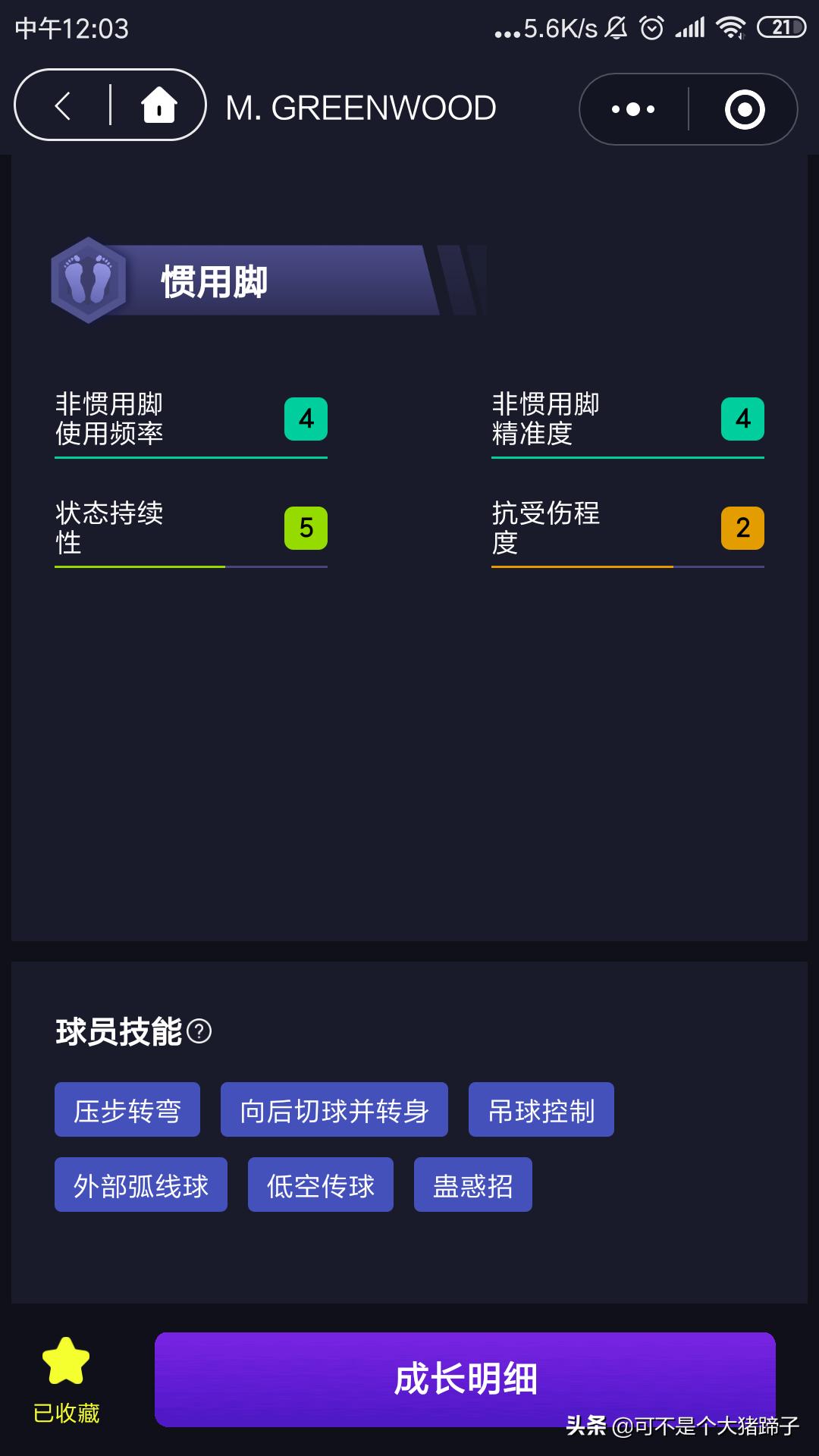This screenshot has height=1456, width=819.
Task: Select the 向后切球并转身 skill chip
Action: coord(334,1109)
